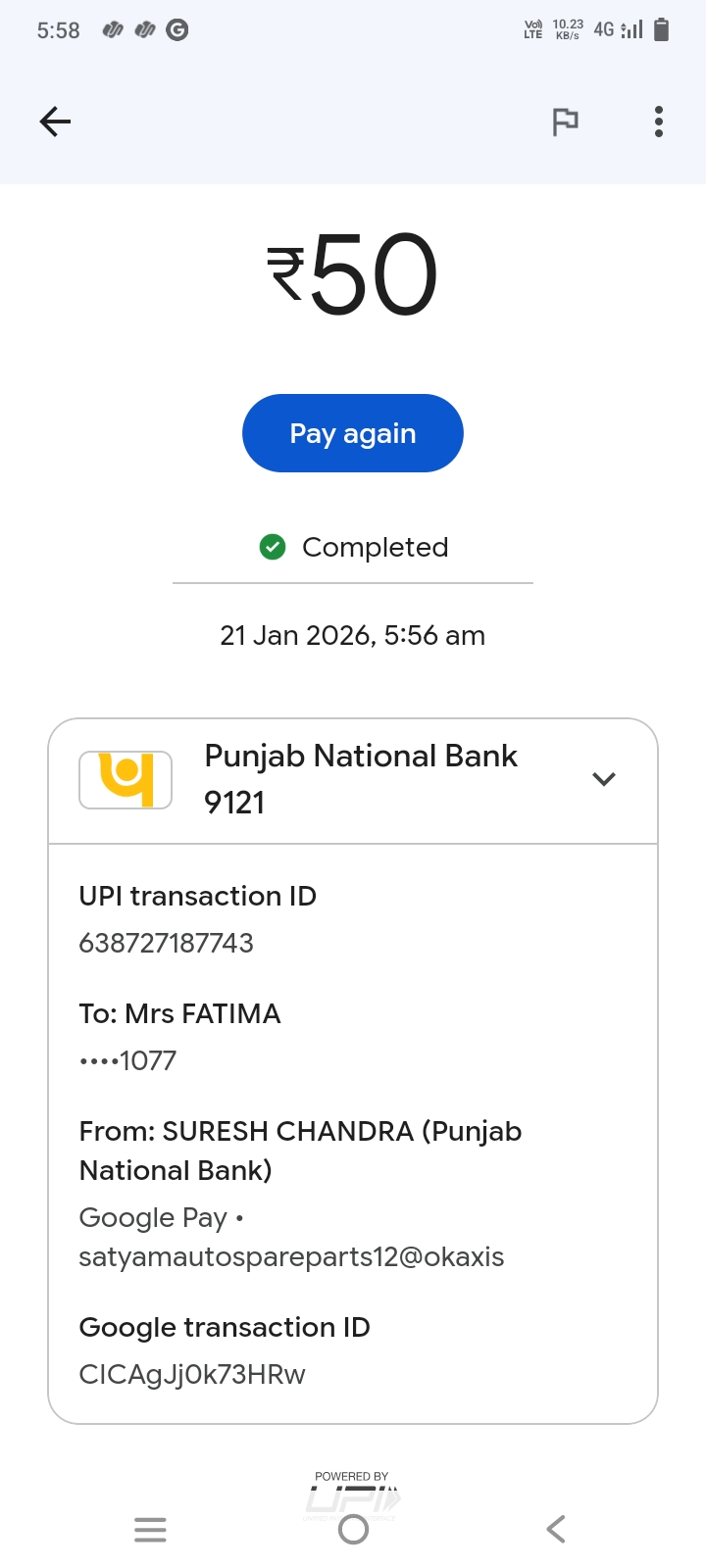Tap the Pay again button
Viewport: 706px width, 1568px height.
[353, 433]
